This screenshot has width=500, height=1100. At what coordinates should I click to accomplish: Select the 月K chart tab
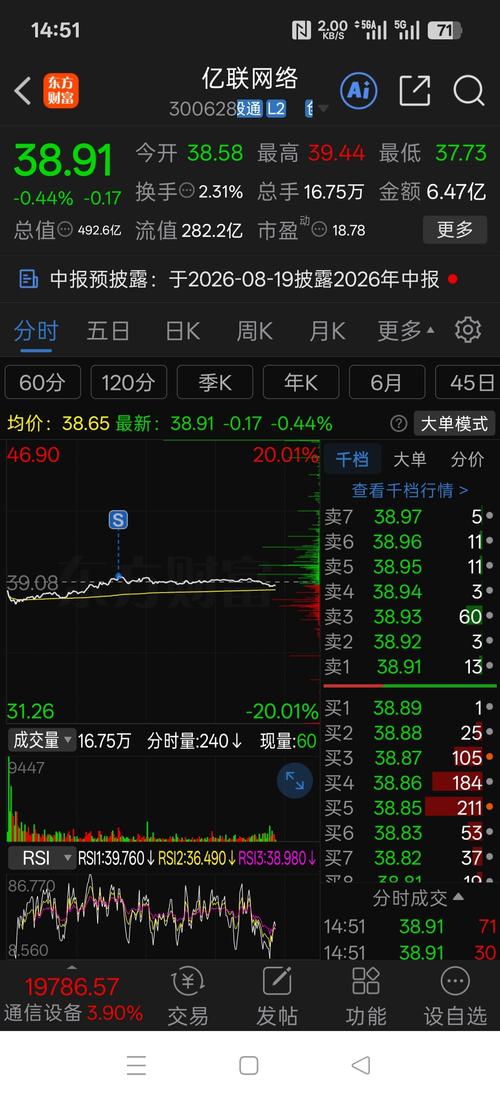(x=327, y=330)
